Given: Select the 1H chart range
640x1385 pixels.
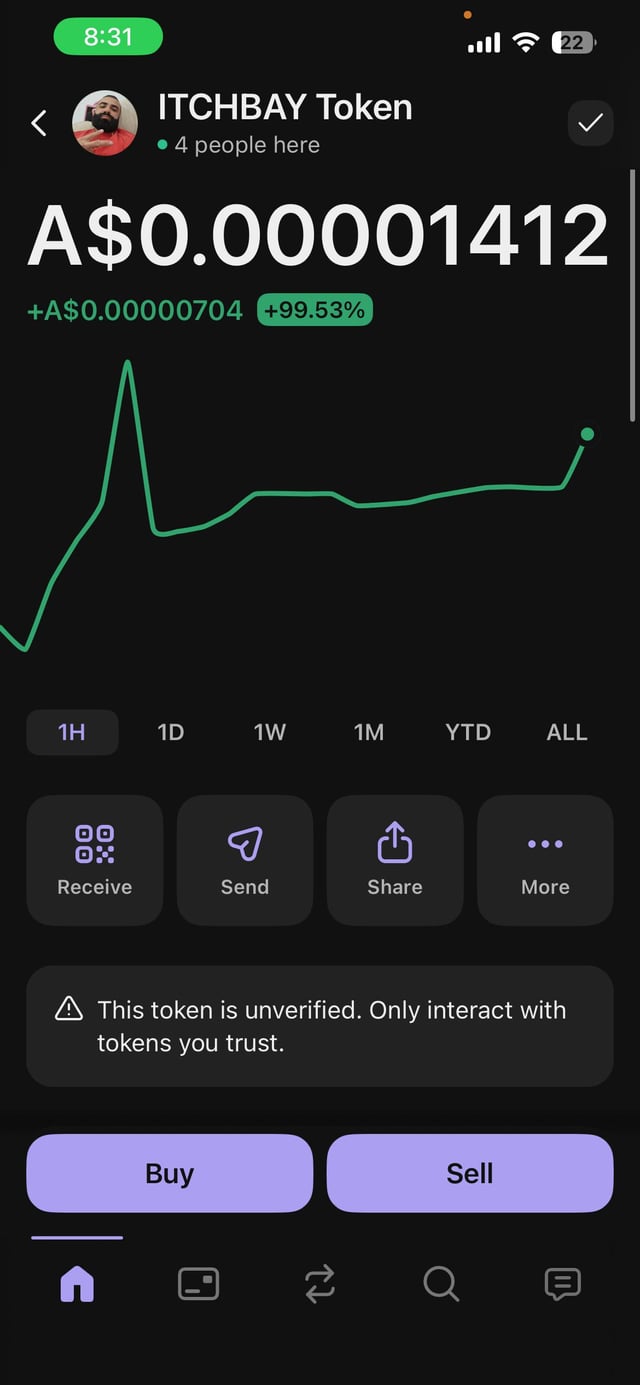Looking at the screenshot, I should pos(72,732).
